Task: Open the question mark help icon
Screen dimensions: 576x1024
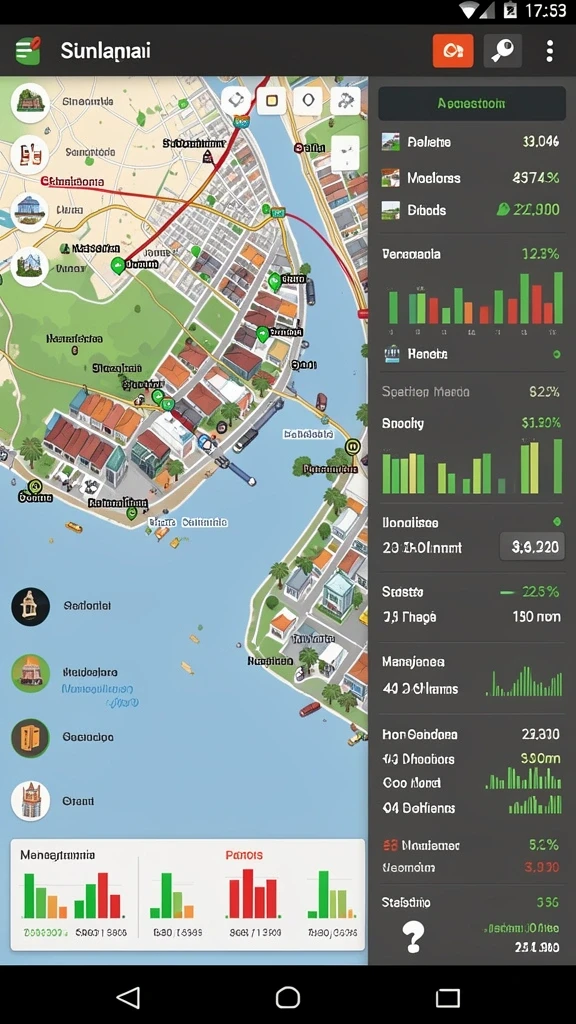Action: (x=413, y=936)
